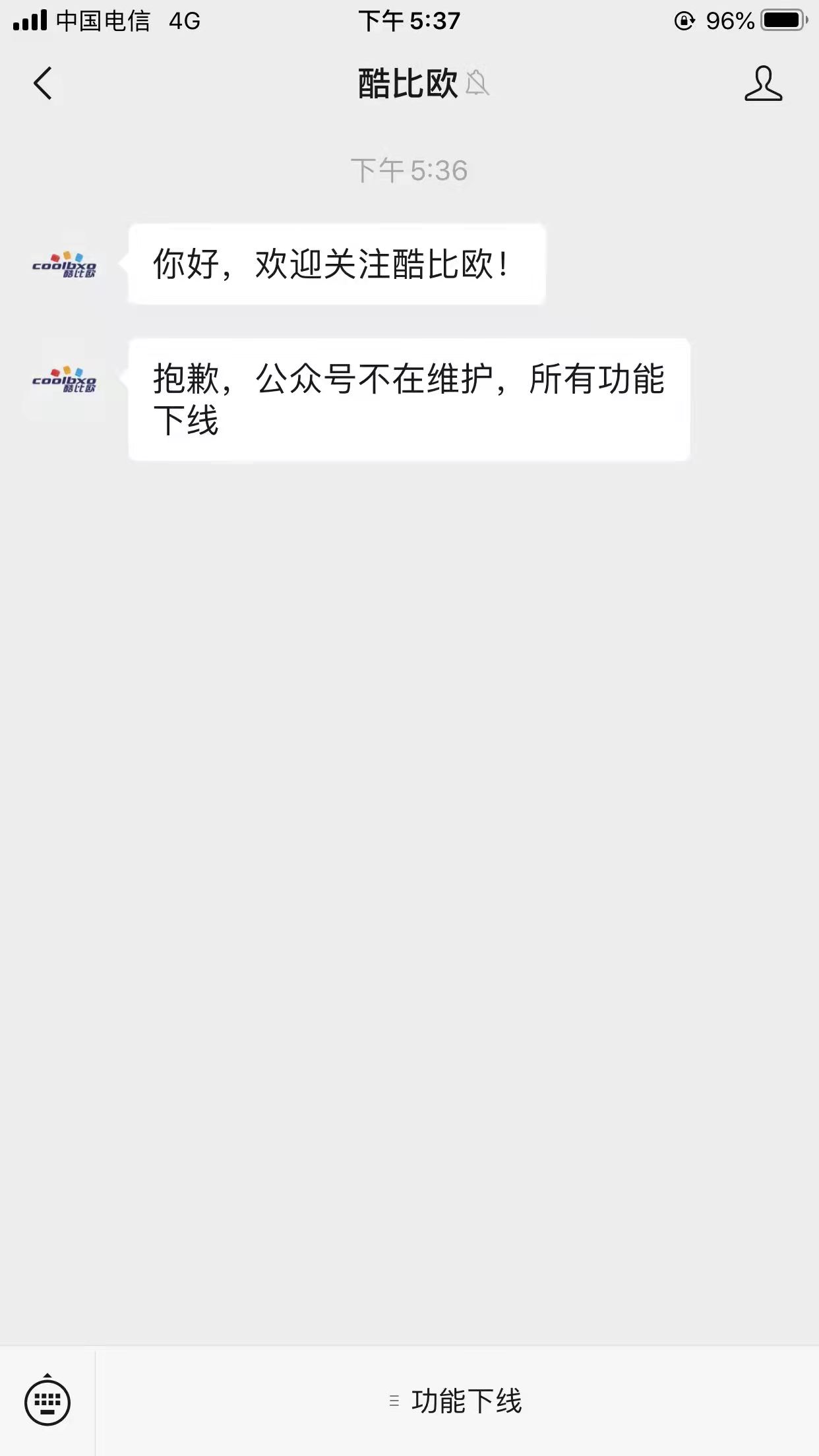Go back to the previous screen
This screenshot has height=1456, width=819.
(43, 84)
